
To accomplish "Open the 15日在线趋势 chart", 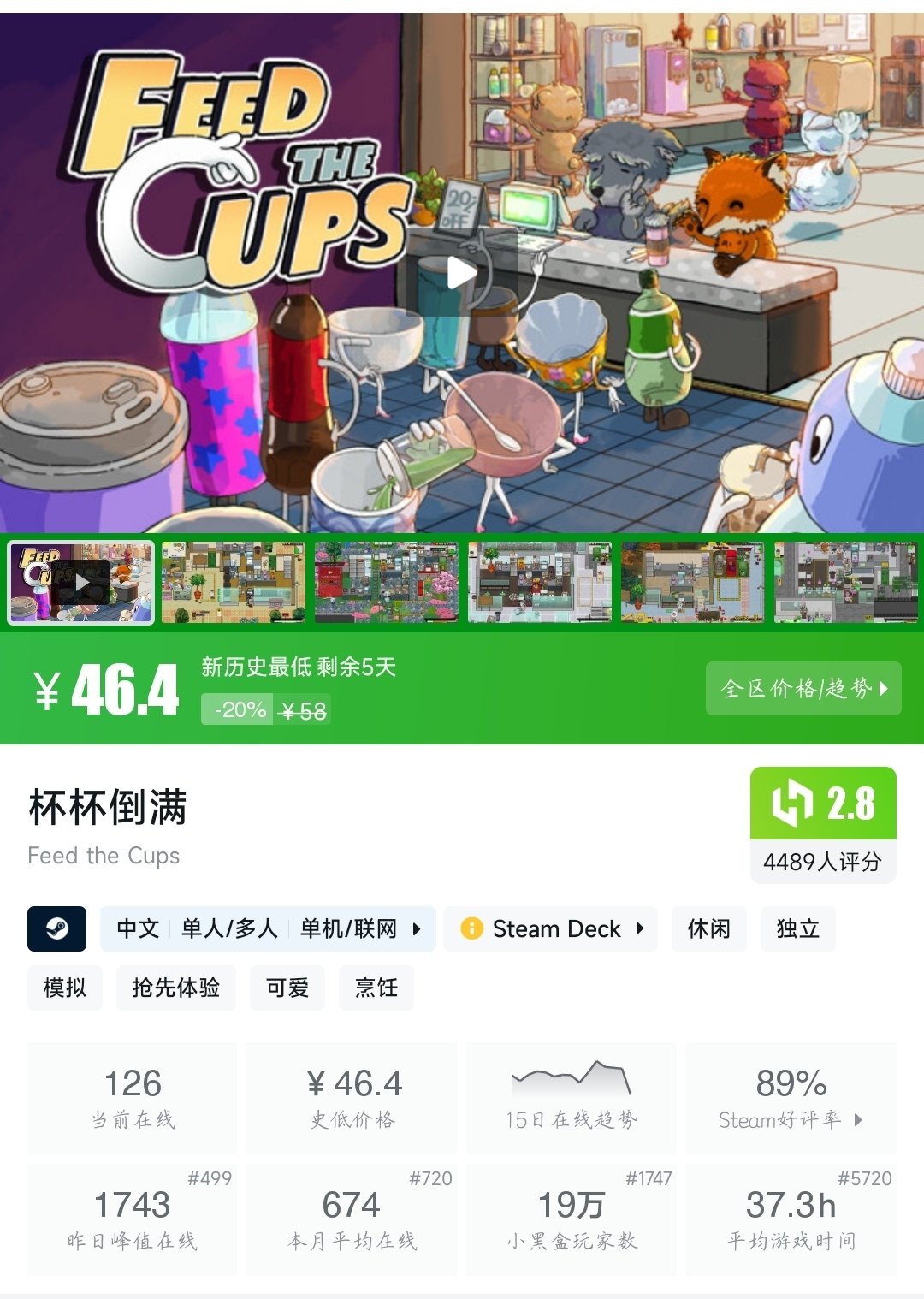I will 571,1097.
